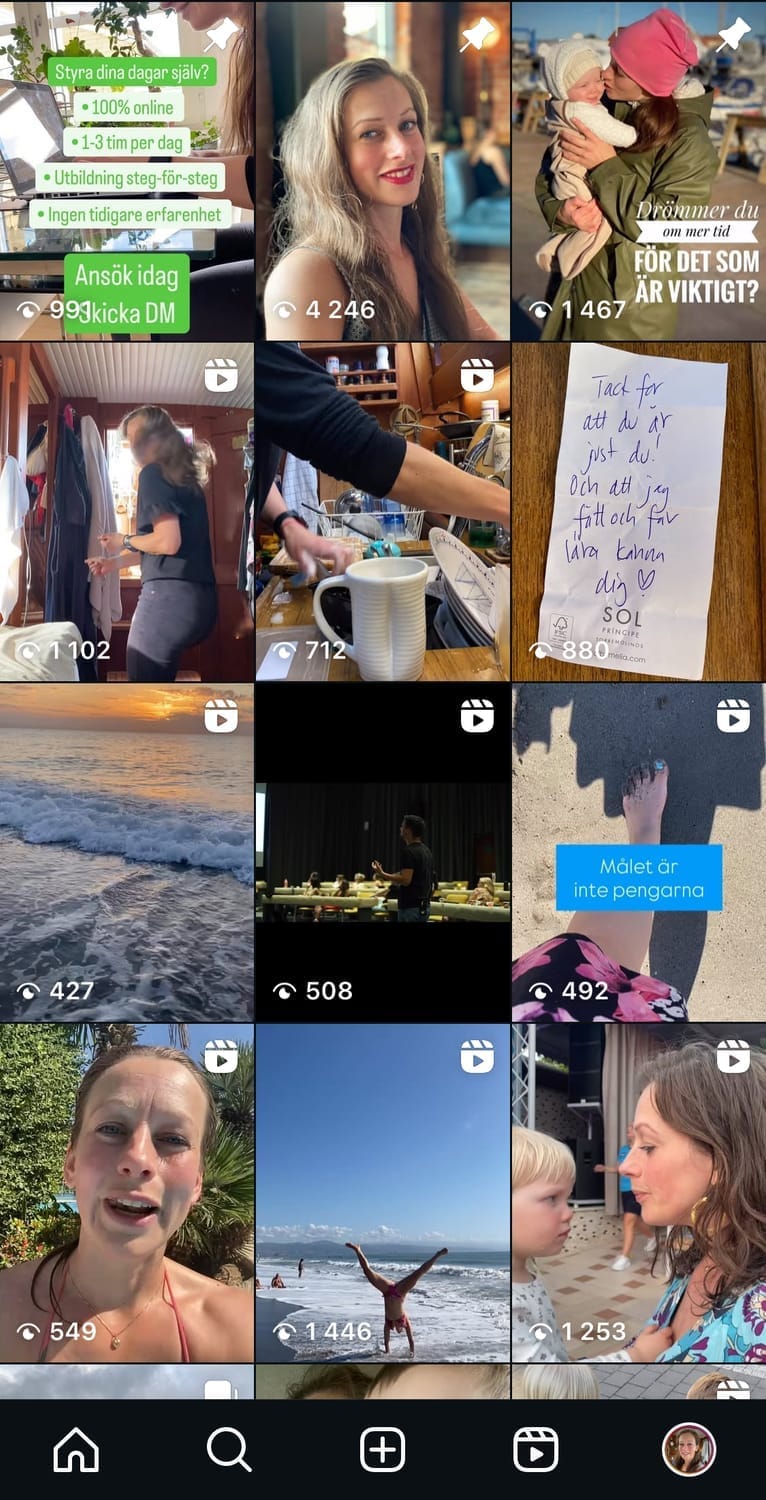The image size is (766, 1500).
Task: Go to the Instagram home feed
Action: pos(76,1449)
